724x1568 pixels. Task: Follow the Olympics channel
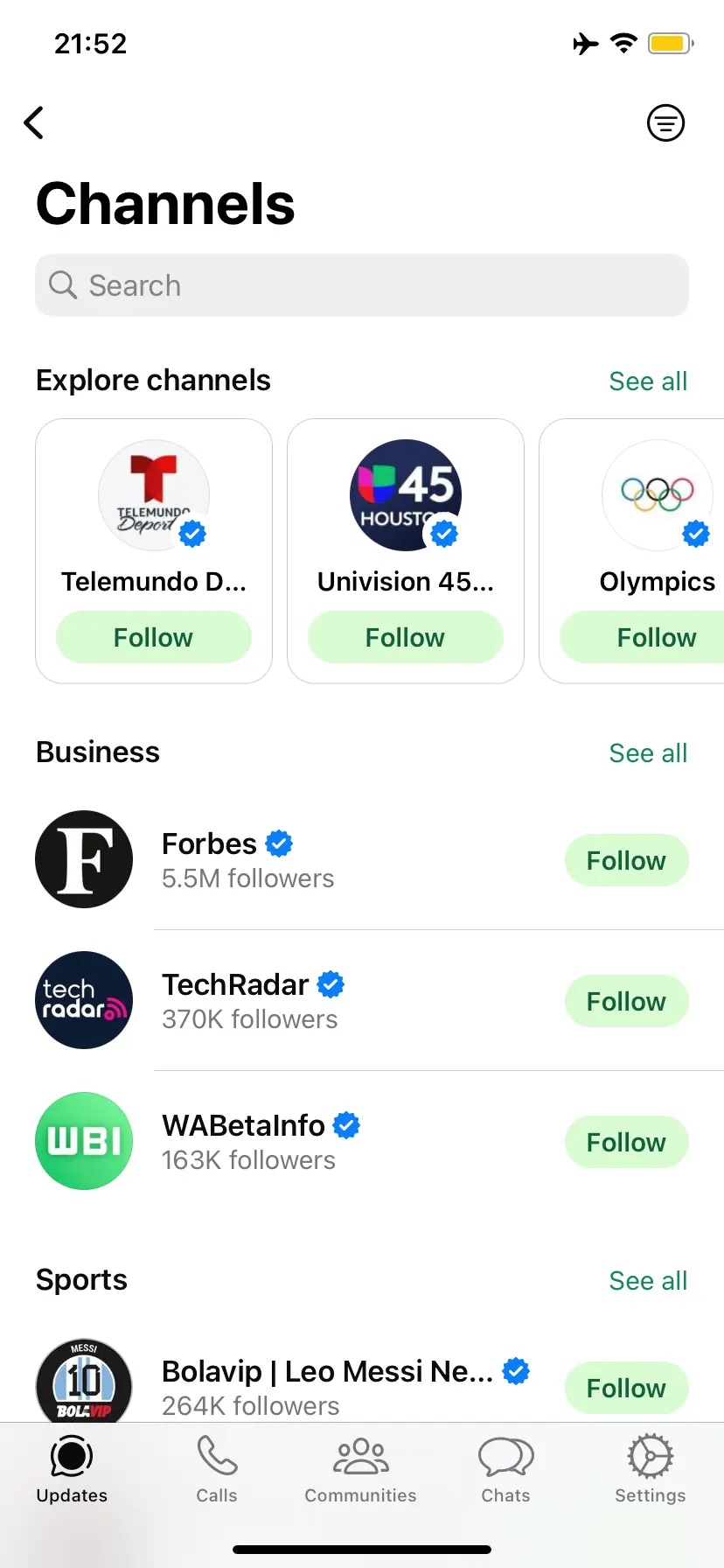pyautogui.click(x=656, y=638)
